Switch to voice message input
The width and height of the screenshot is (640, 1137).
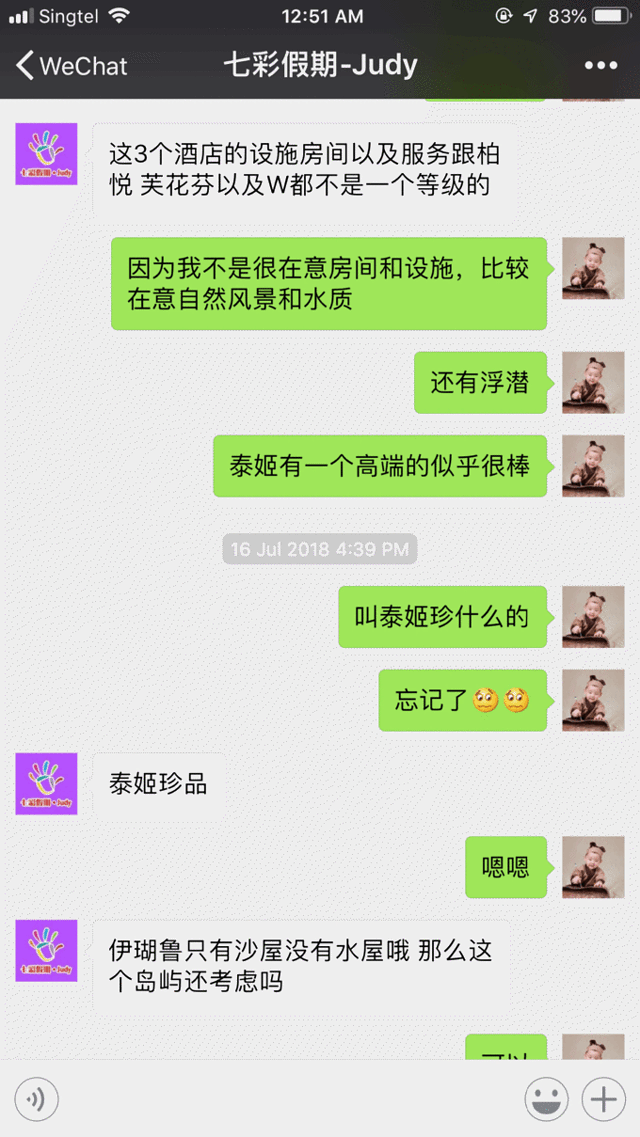tap(37, 1099)
